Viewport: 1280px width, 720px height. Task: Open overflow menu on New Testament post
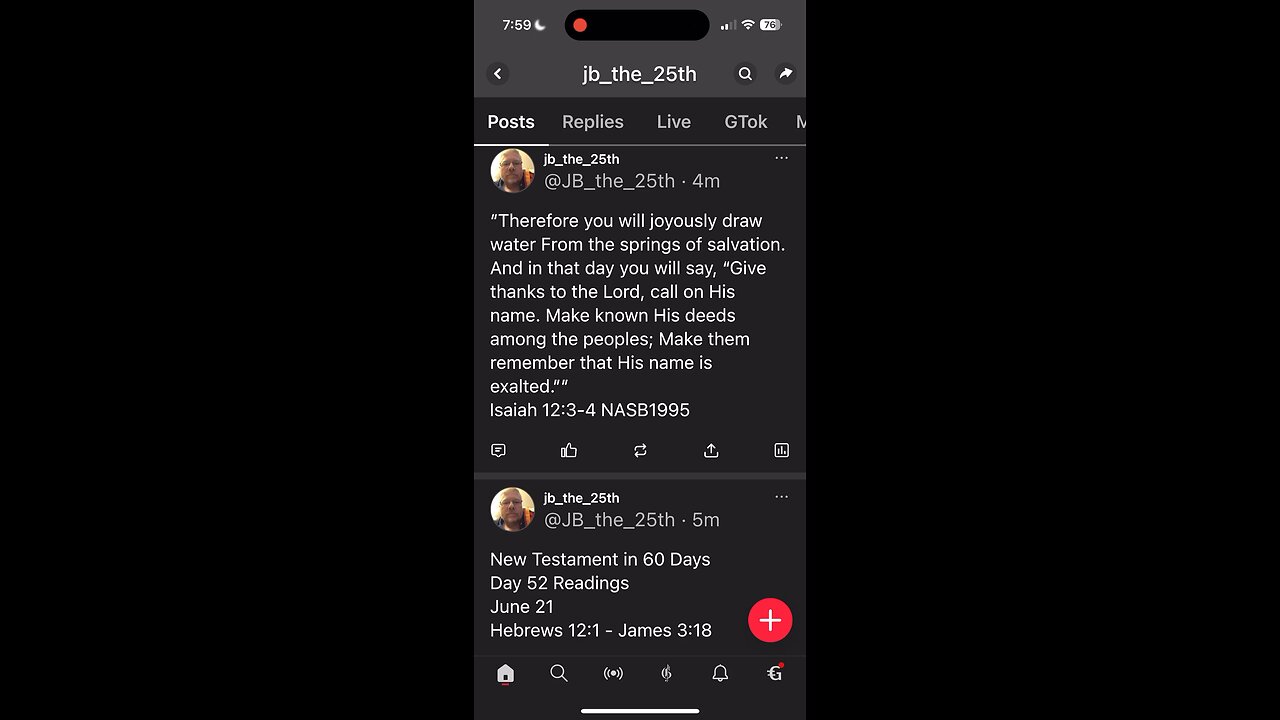pyautogui.click(x=781, y=497)
